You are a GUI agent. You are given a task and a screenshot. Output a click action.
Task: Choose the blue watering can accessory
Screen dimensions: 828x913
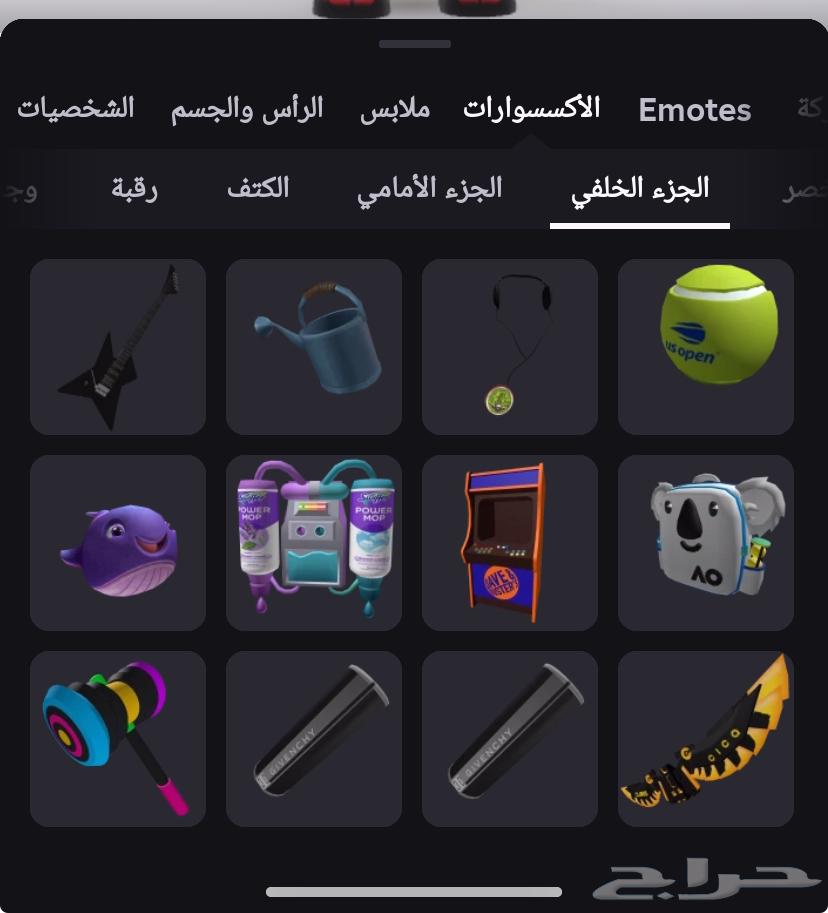coord(314,346)
